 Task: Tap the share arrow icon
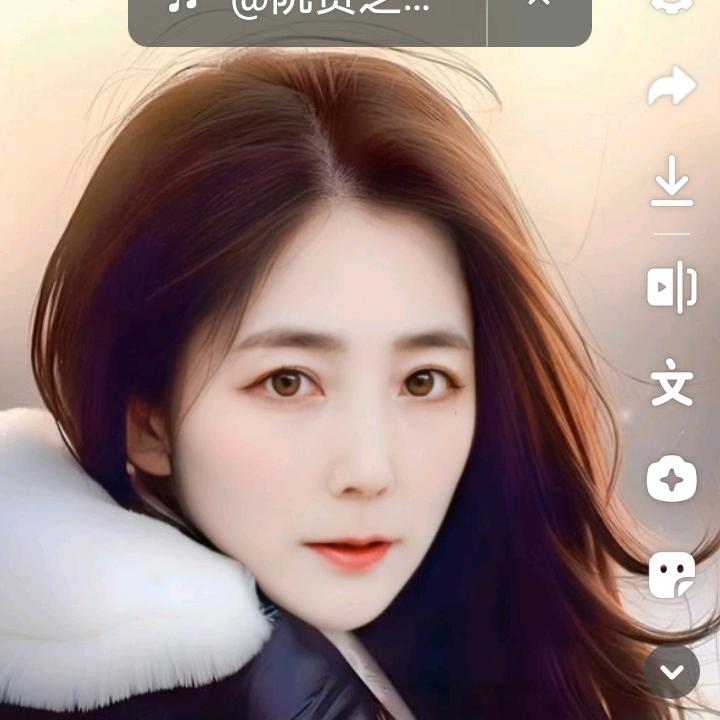point(672,86)
